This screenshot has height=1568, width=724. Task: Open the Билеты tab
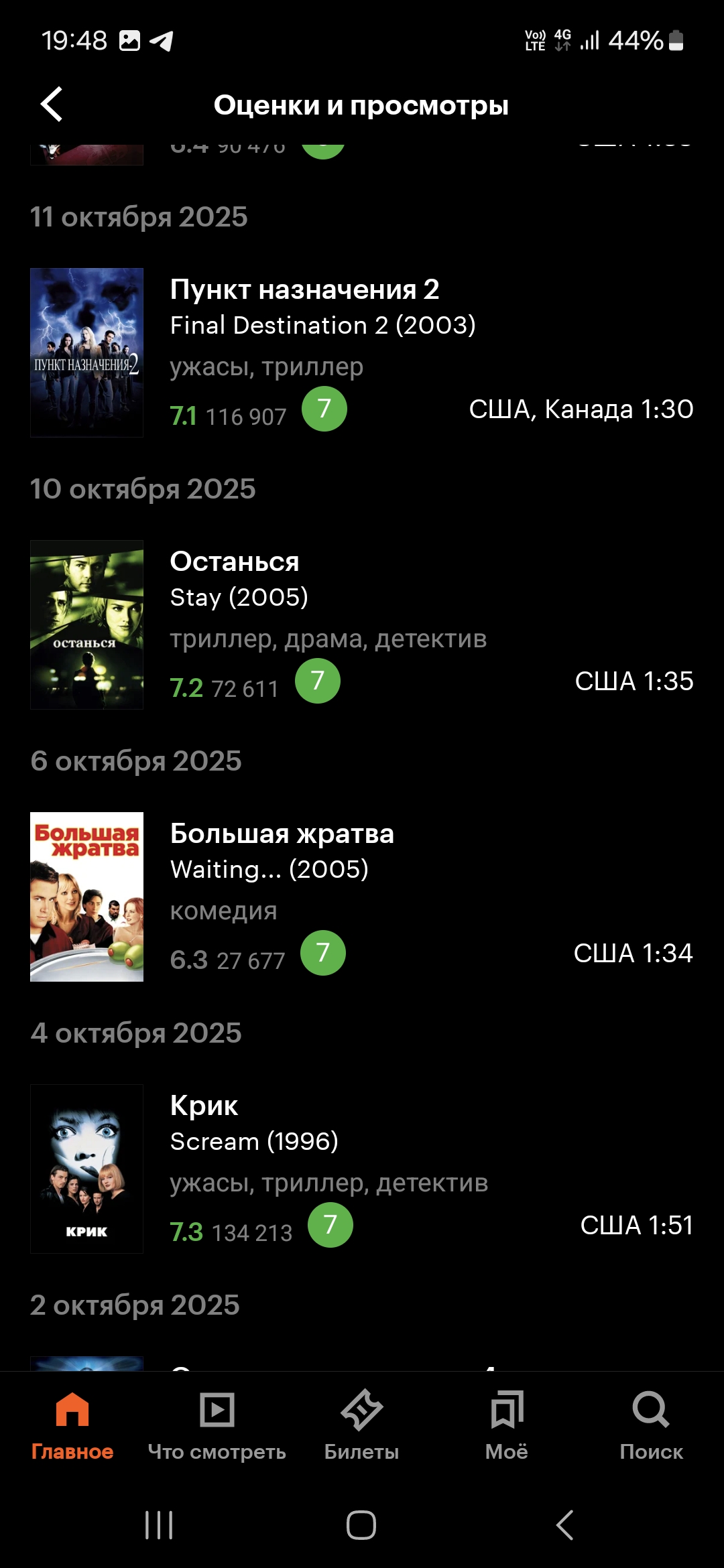362,1425
